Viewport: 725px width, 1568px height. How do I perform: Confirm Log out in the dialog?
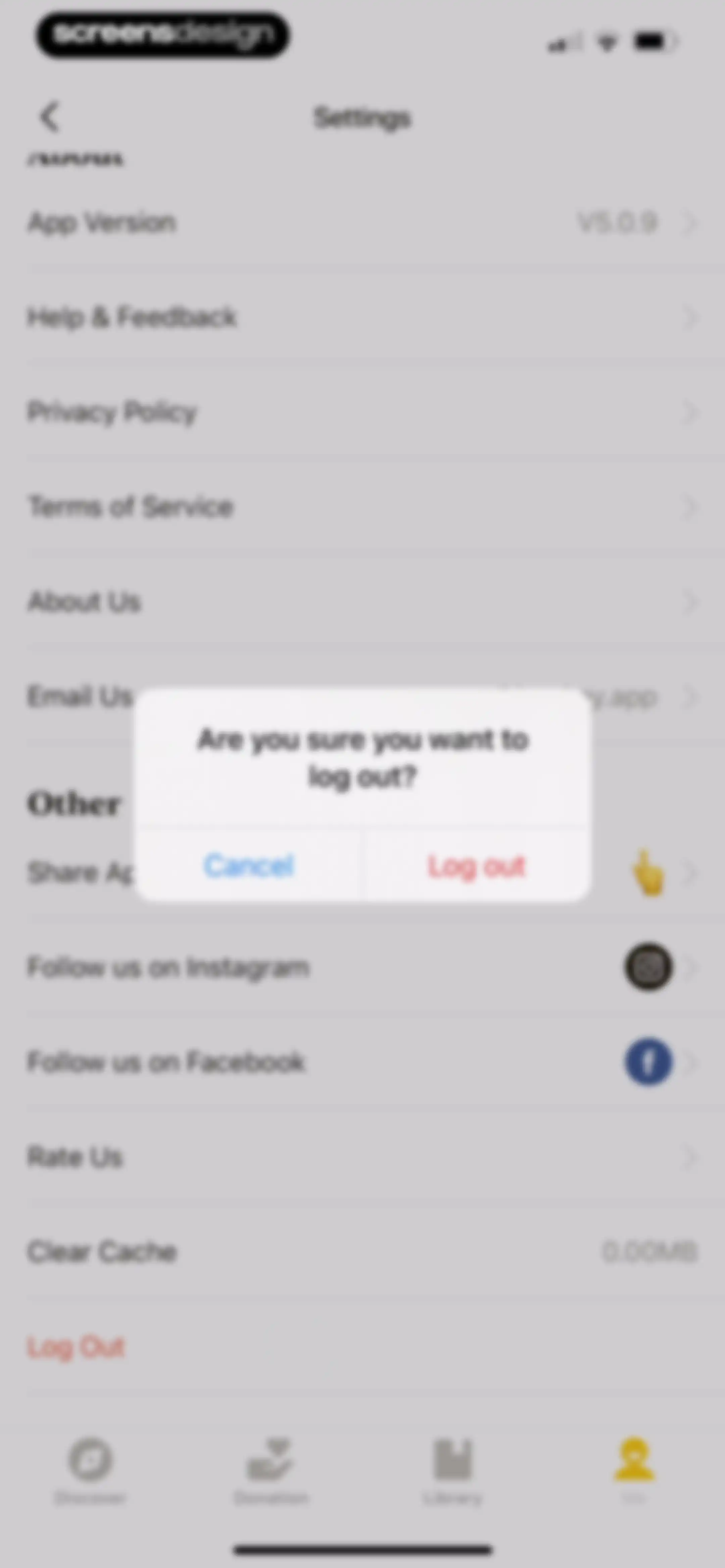(x=477, y=865)
